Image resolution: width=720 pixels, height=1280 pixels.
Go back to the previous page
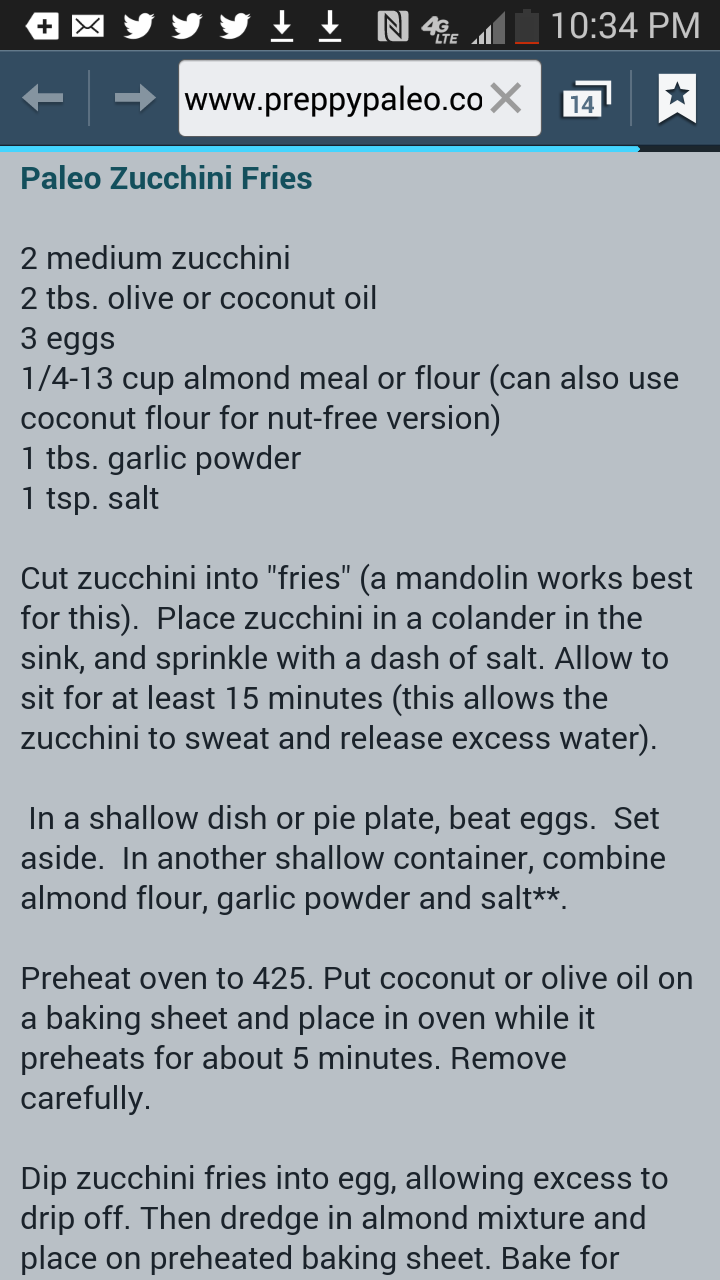tap(42, 98)
